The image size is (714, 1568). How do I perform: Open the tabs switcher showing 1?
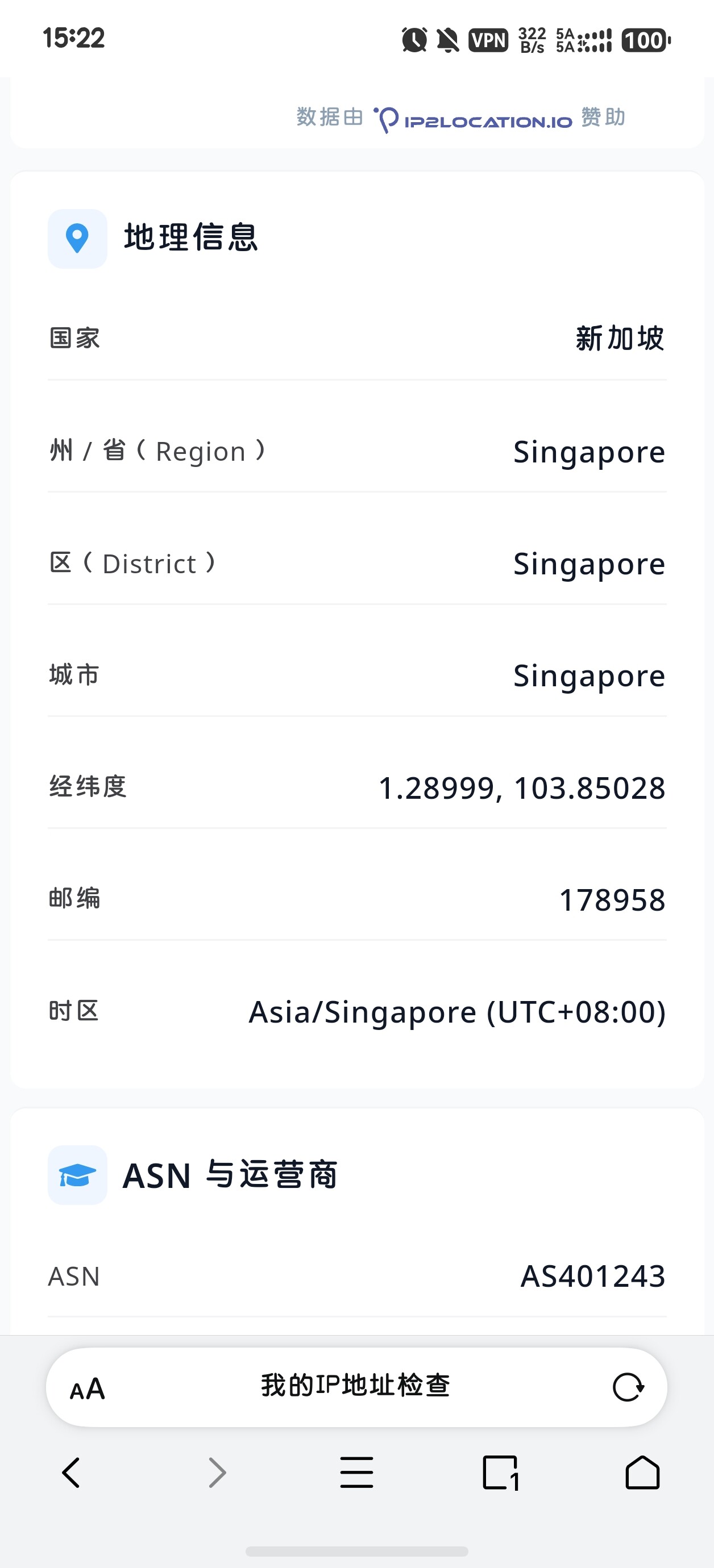(500, 1473)
